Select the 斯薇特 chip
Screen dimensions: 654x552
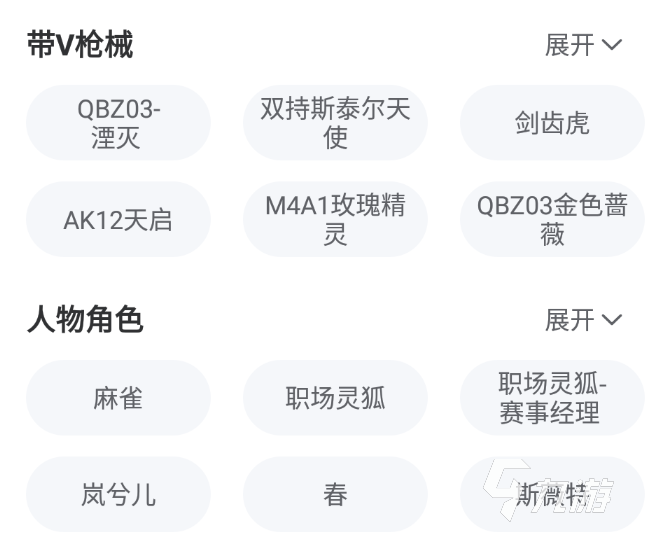[552, 494]
